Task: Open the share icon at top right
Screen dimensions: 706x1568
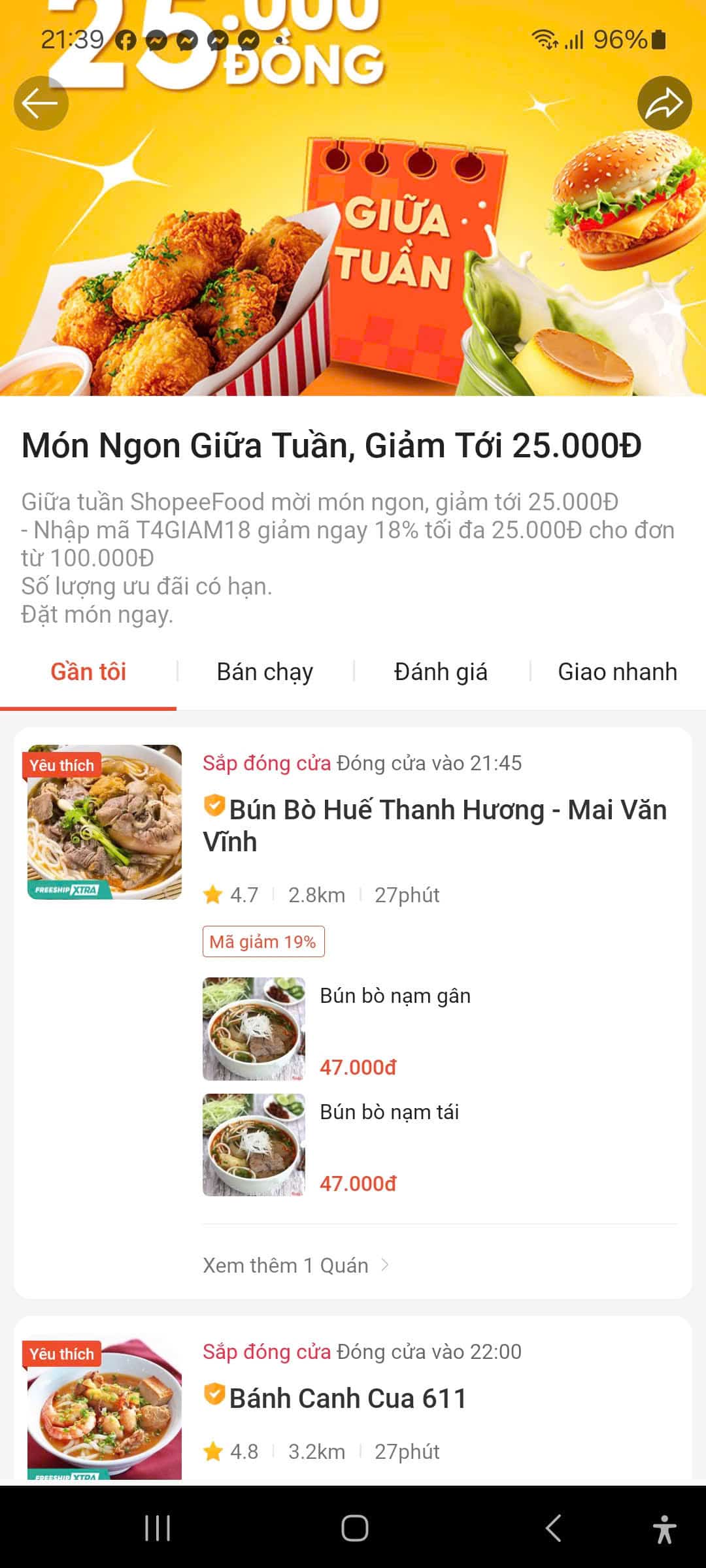Action: point(663,102)
